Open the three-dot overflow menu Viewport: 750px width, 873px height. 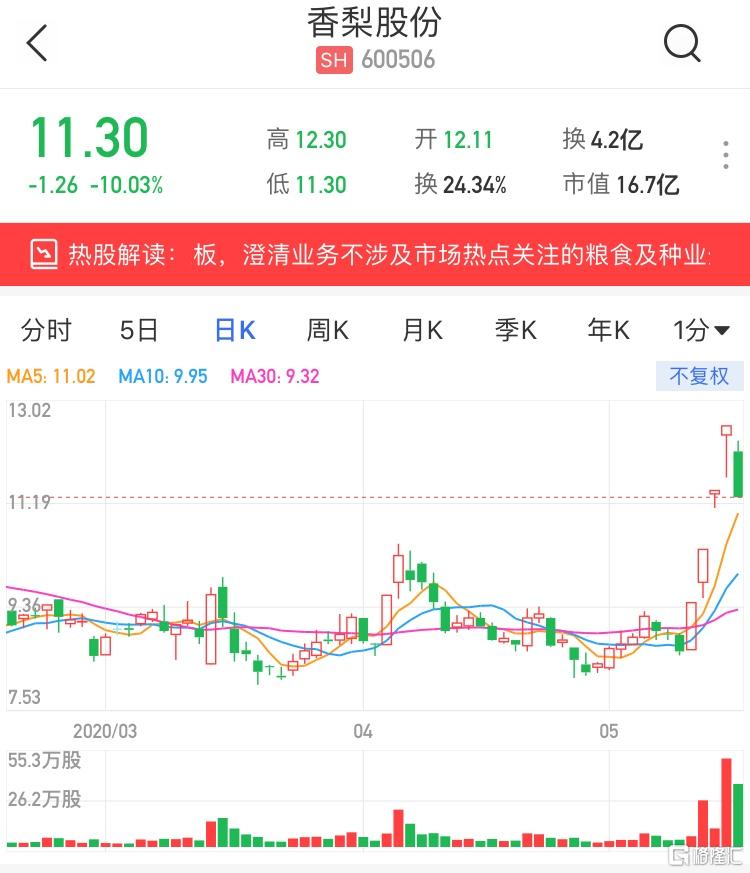727,157
